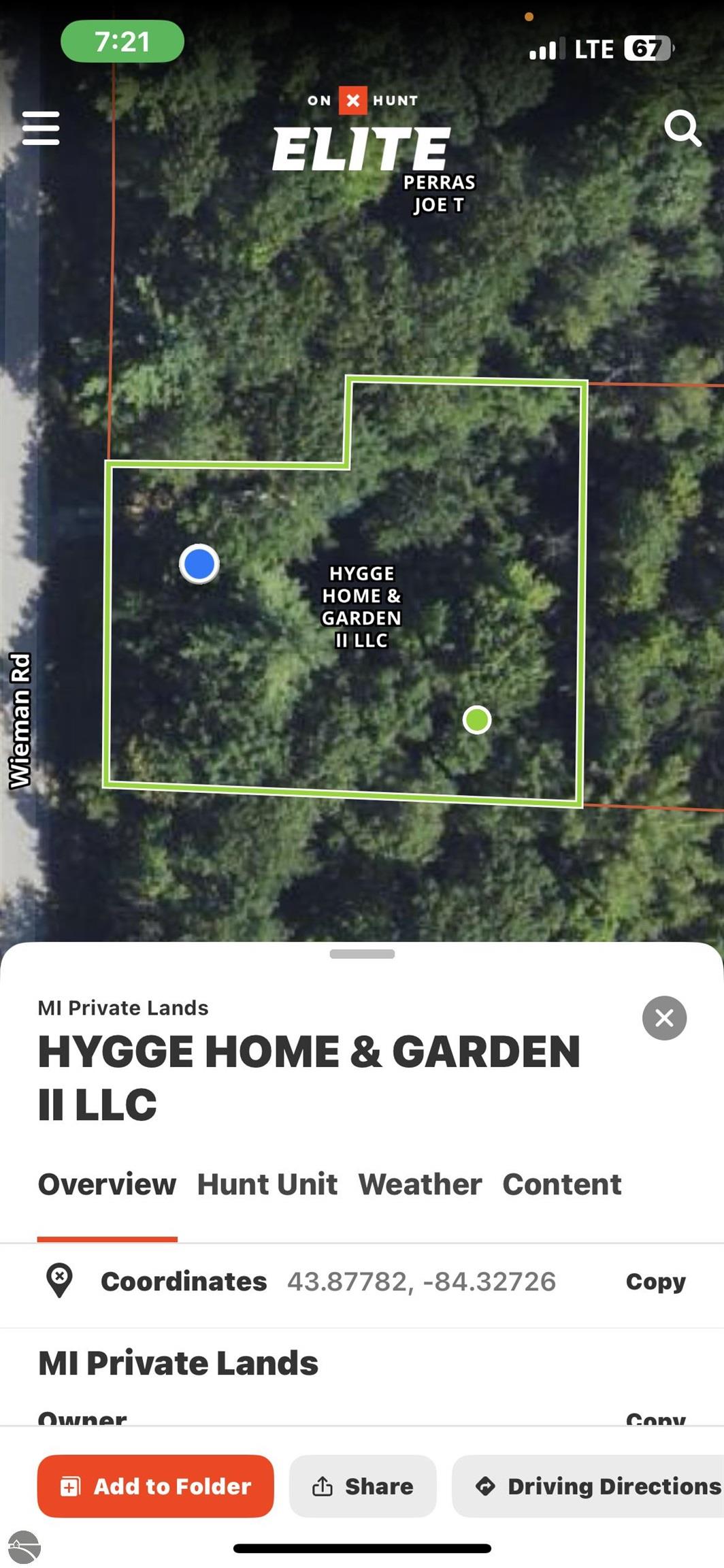Switch to the Content tab
The width and height of the screenshot is (724, 1568).
562,1184
